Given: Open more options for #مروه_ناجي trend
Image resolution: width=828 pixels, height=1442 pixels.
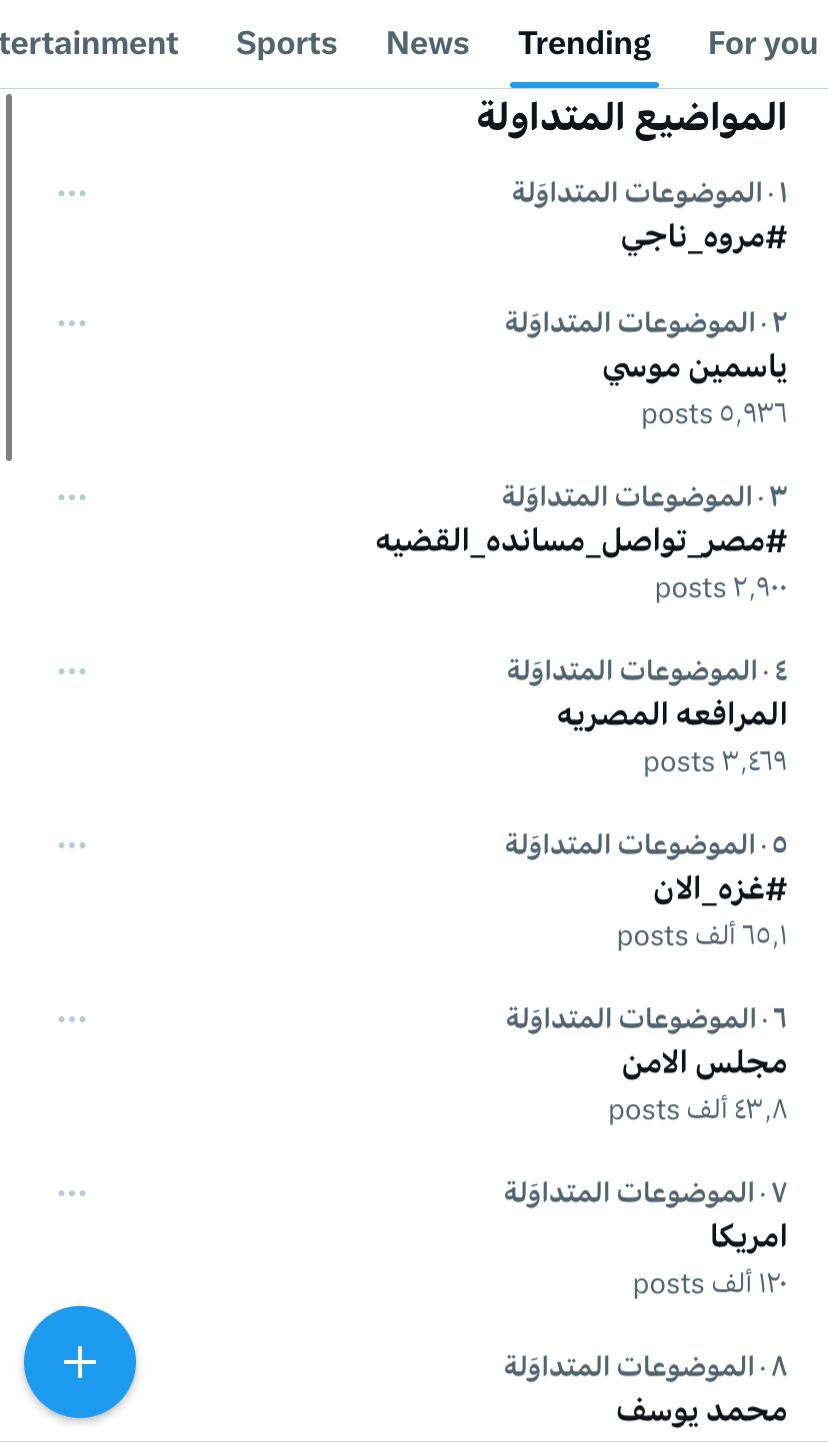Looking at the screenshot, I should [71, 193].
